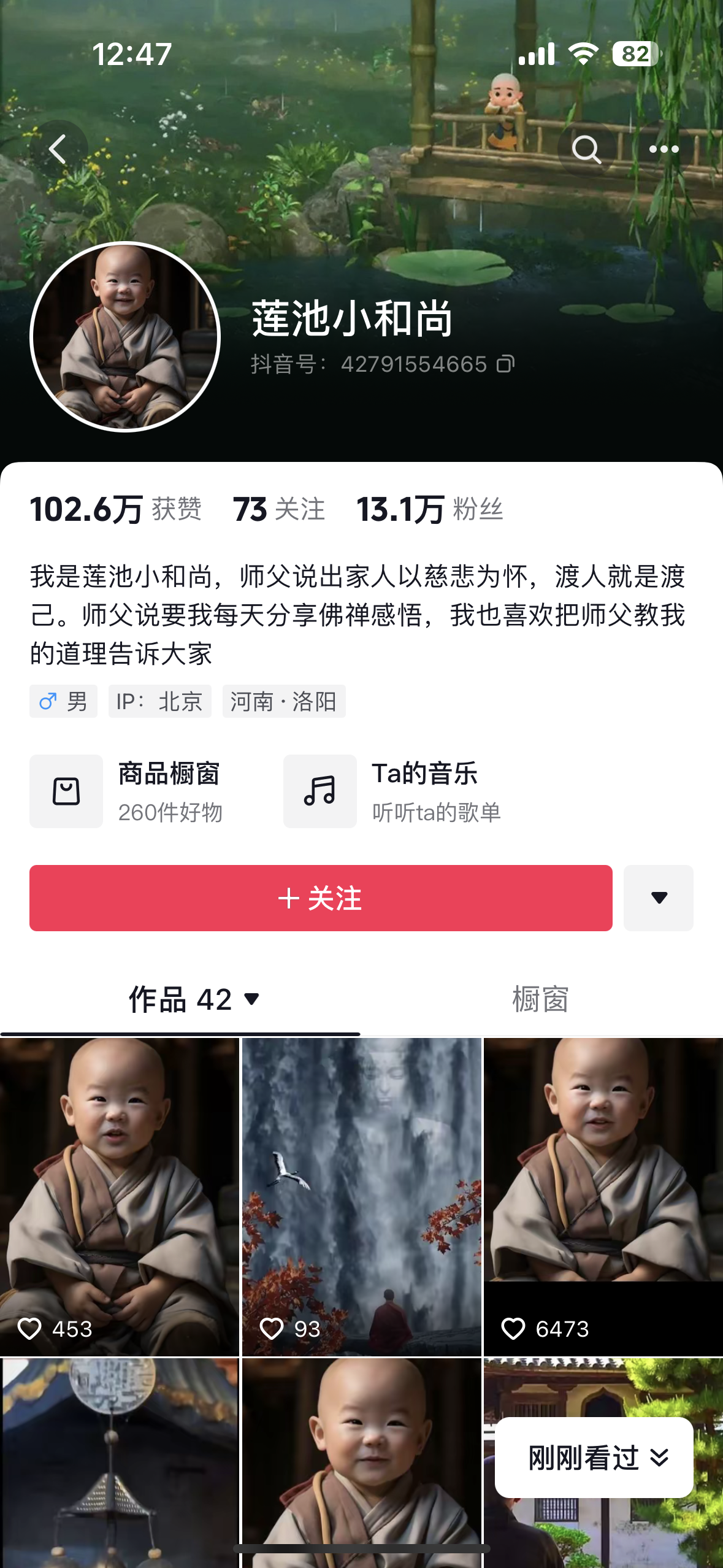View the 102.6万 获赞 likes count
The image size is (723, 1568).
coord(115,509)
